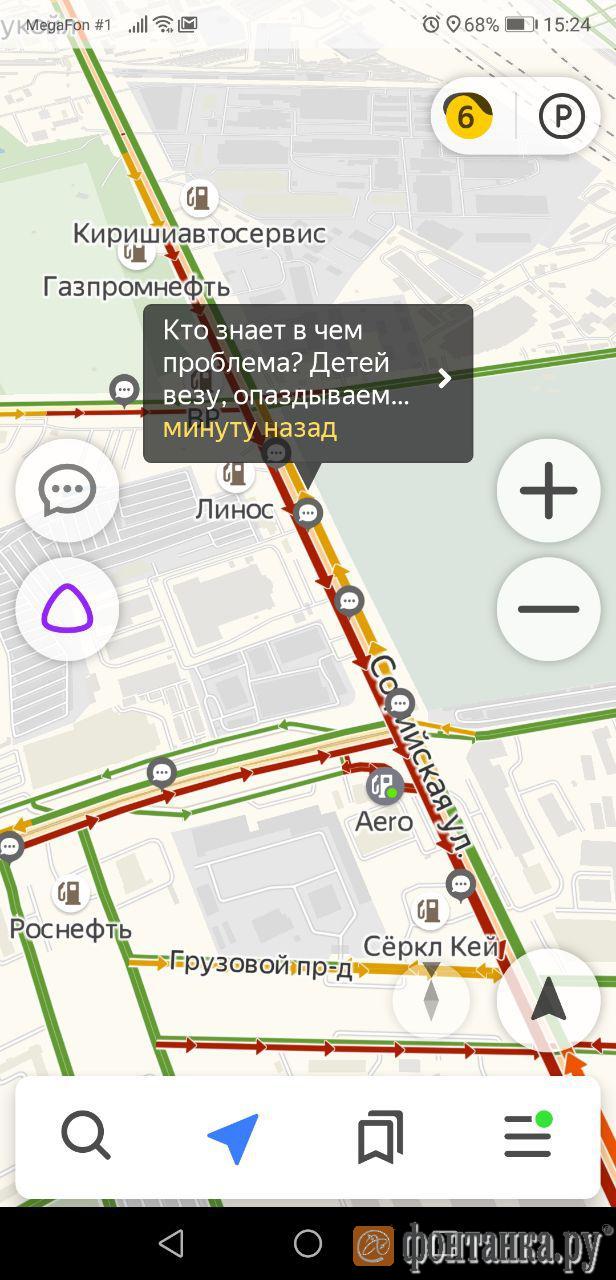
Task: Open the Линос gas station marker
Action: [x=236, y=472]
